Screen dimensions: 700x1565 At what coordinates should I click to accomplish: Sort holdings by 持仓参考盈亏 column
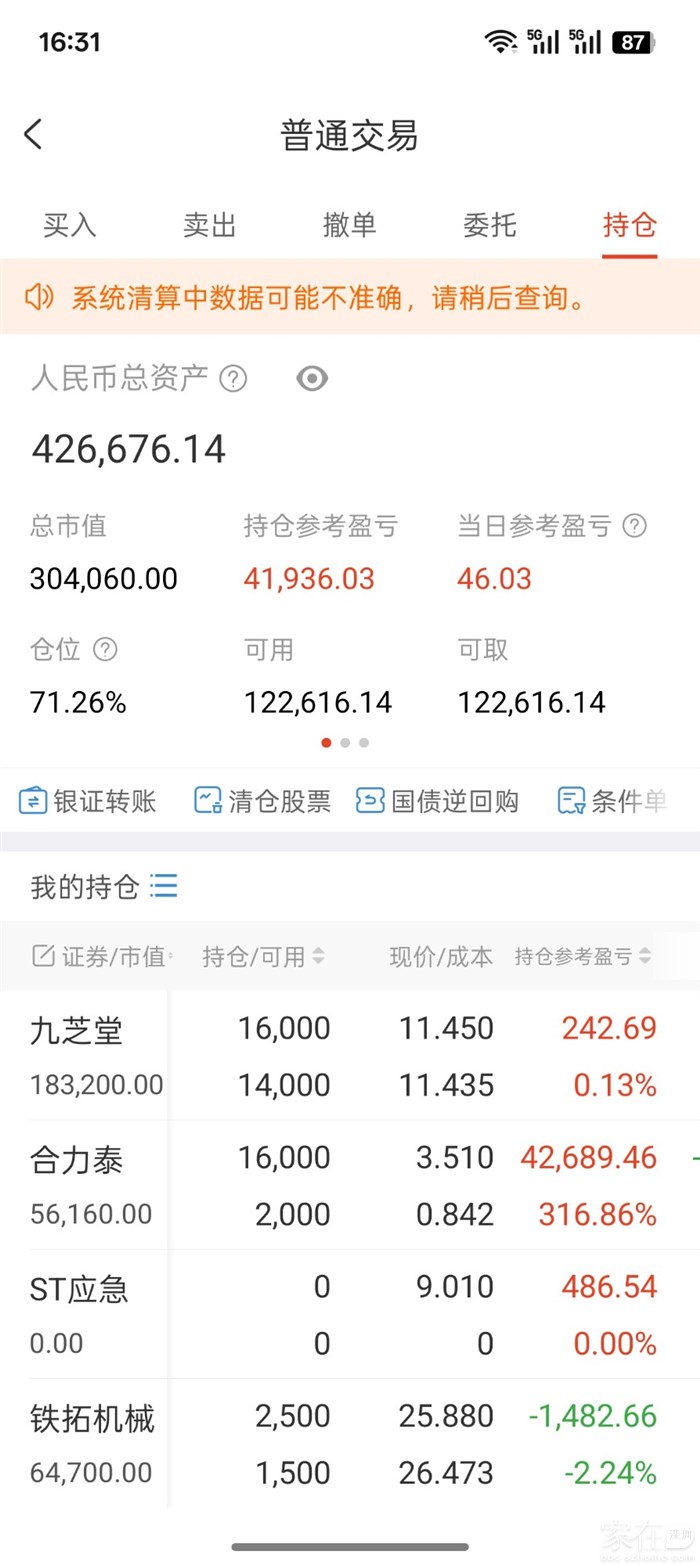pos(583,957)
